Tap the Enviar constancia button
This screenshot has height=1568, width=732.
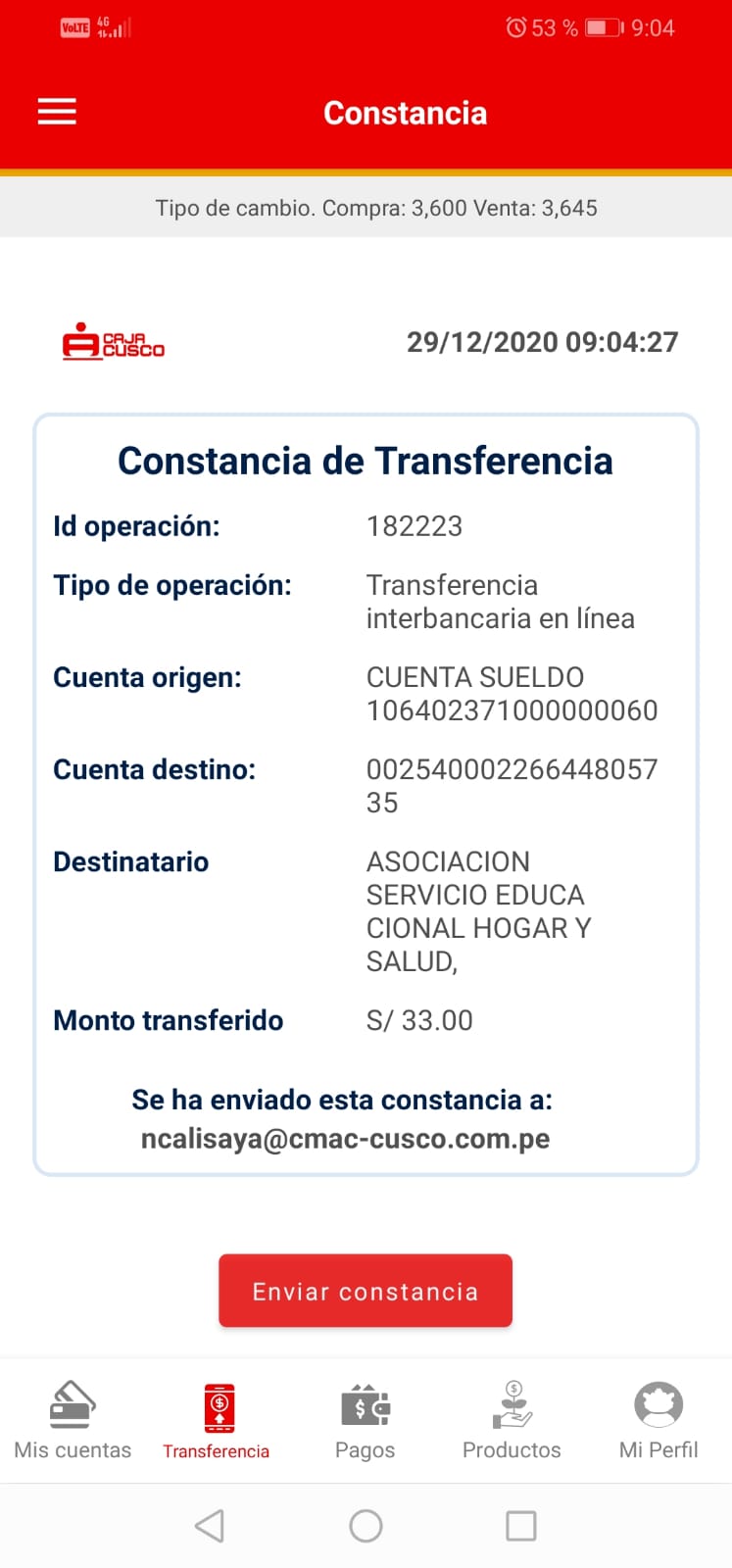[x=365, y=1291]
